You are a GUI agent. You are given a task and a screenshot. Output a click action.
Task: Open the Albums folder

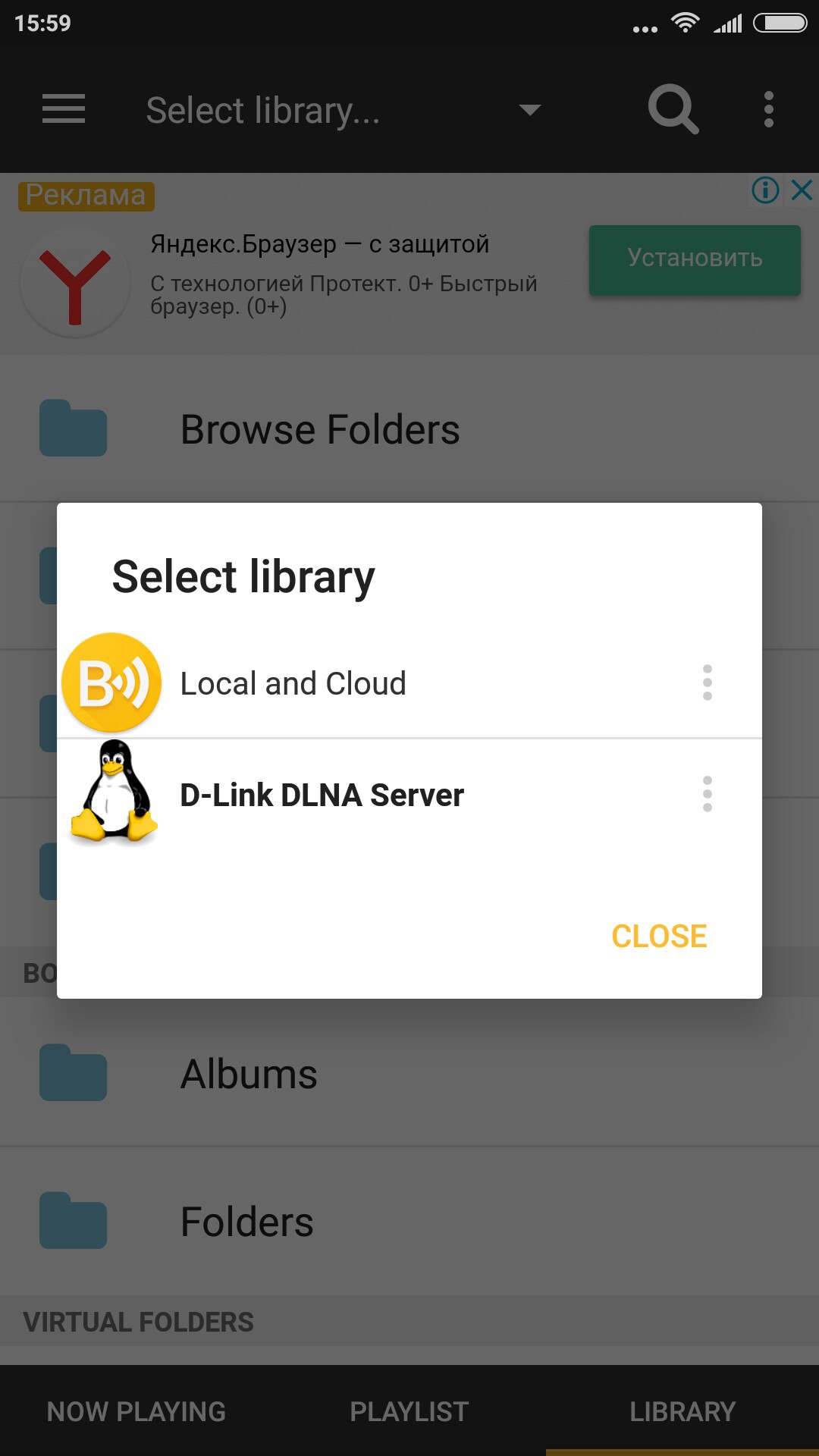(249, 1074)
